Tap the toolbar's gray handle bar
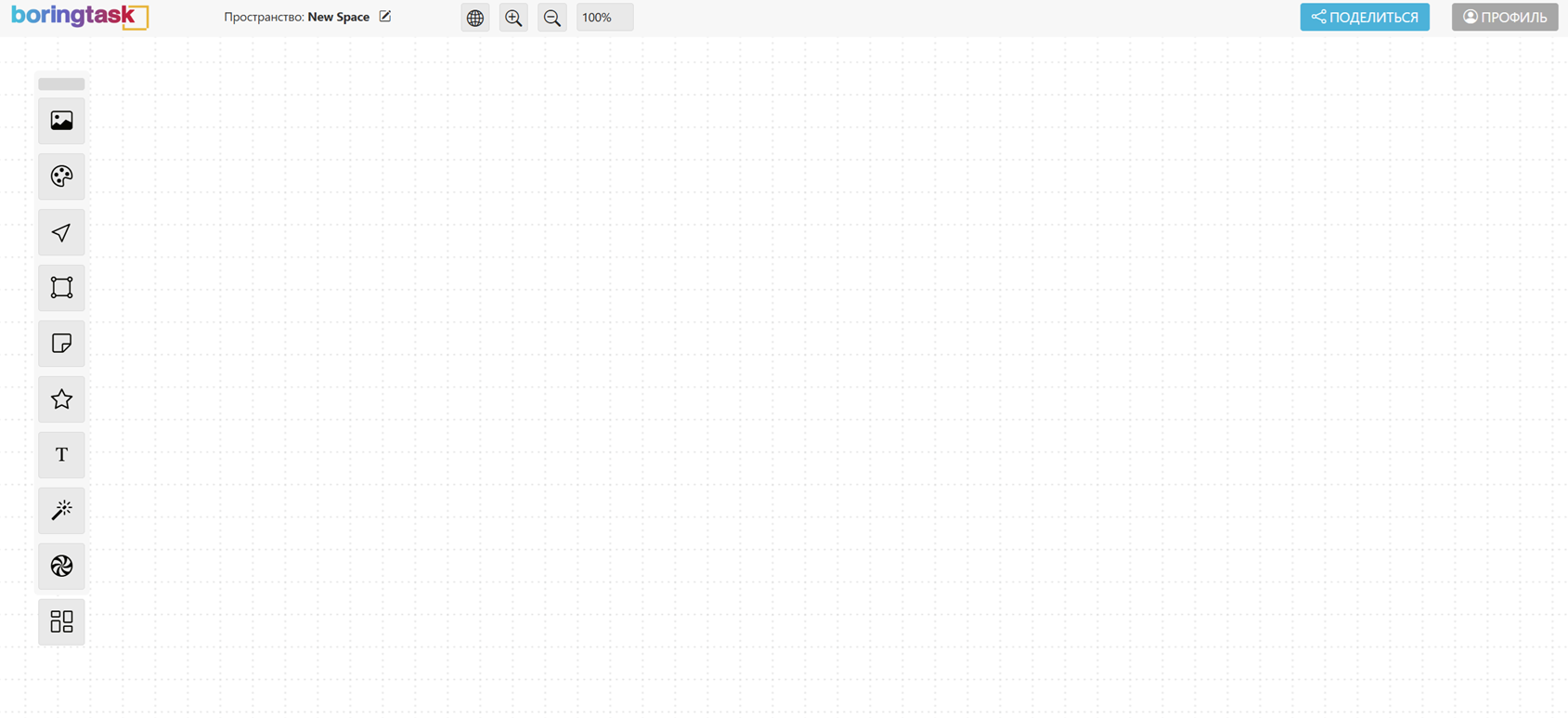The image size is (1568, 718). point(61,84)
